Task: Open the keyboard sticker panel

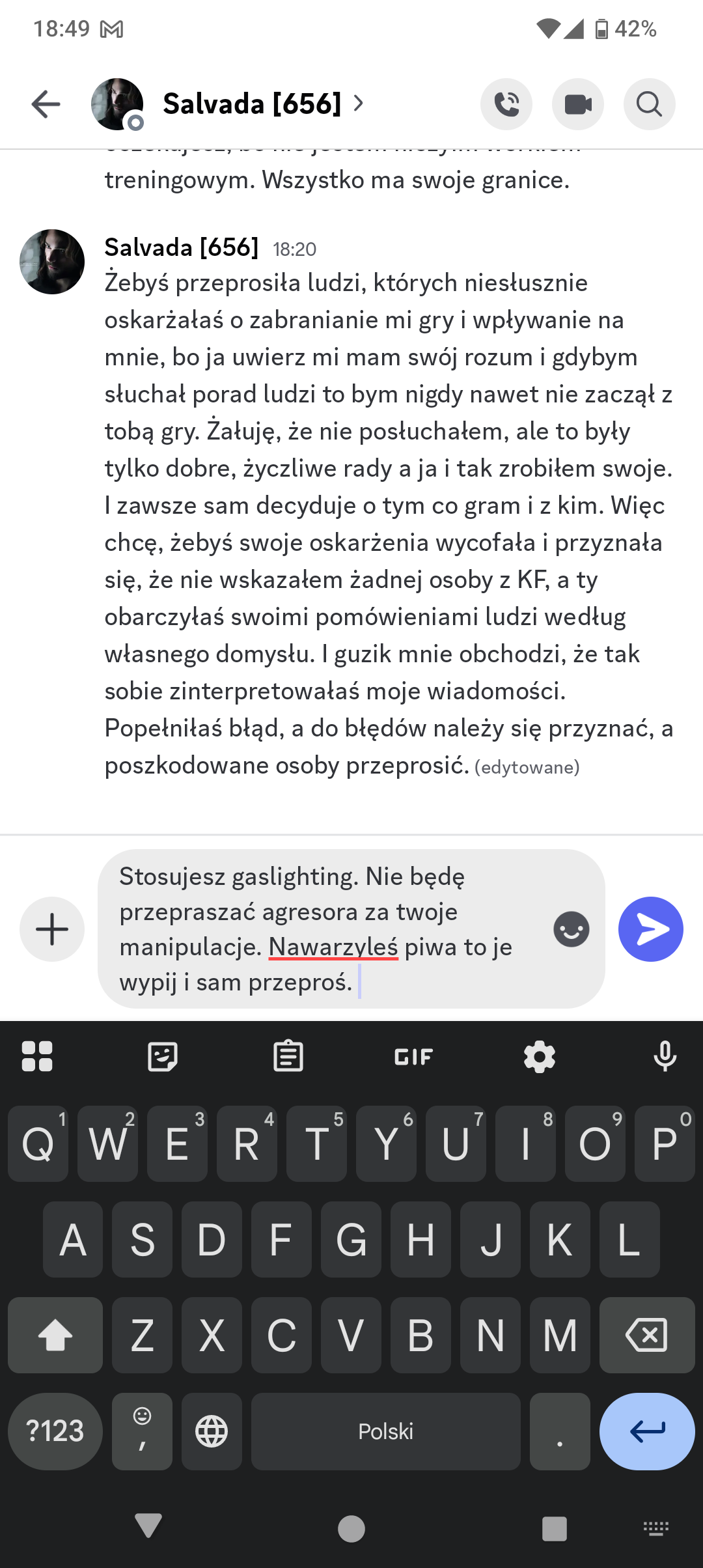Action: (163, 1057)
